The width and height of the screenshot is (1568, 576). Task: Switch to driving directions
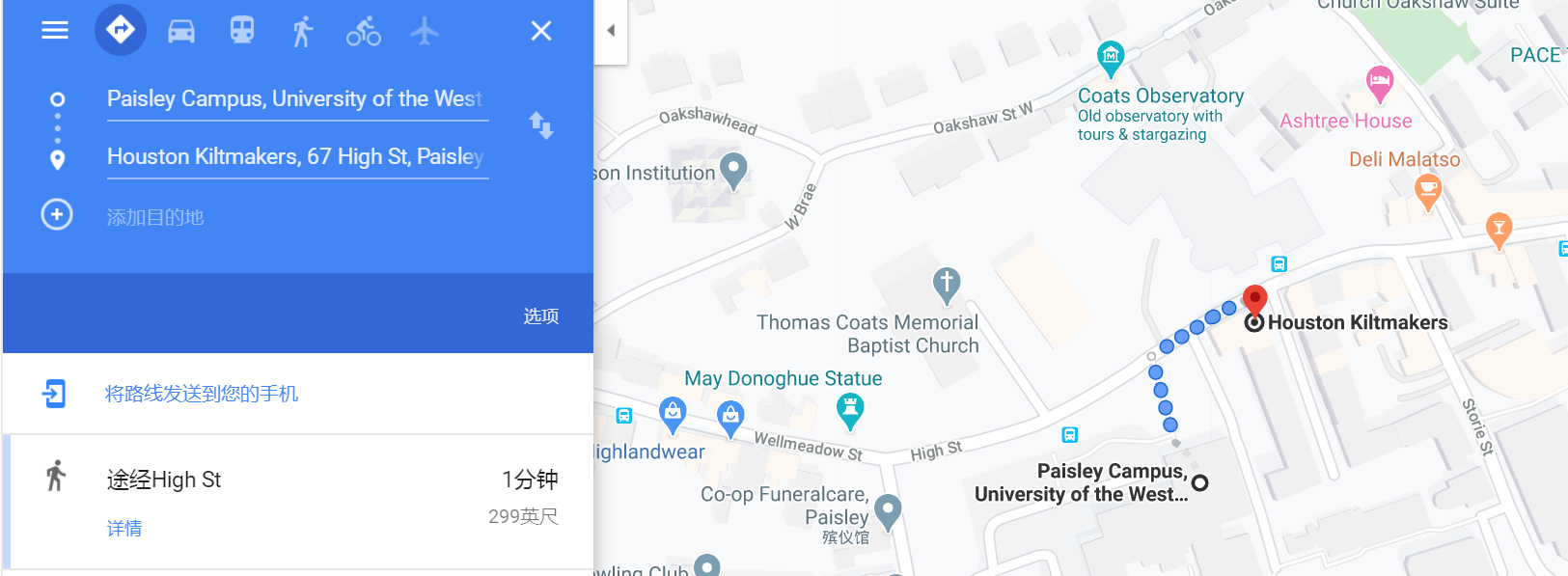click(x=181, y=31)
